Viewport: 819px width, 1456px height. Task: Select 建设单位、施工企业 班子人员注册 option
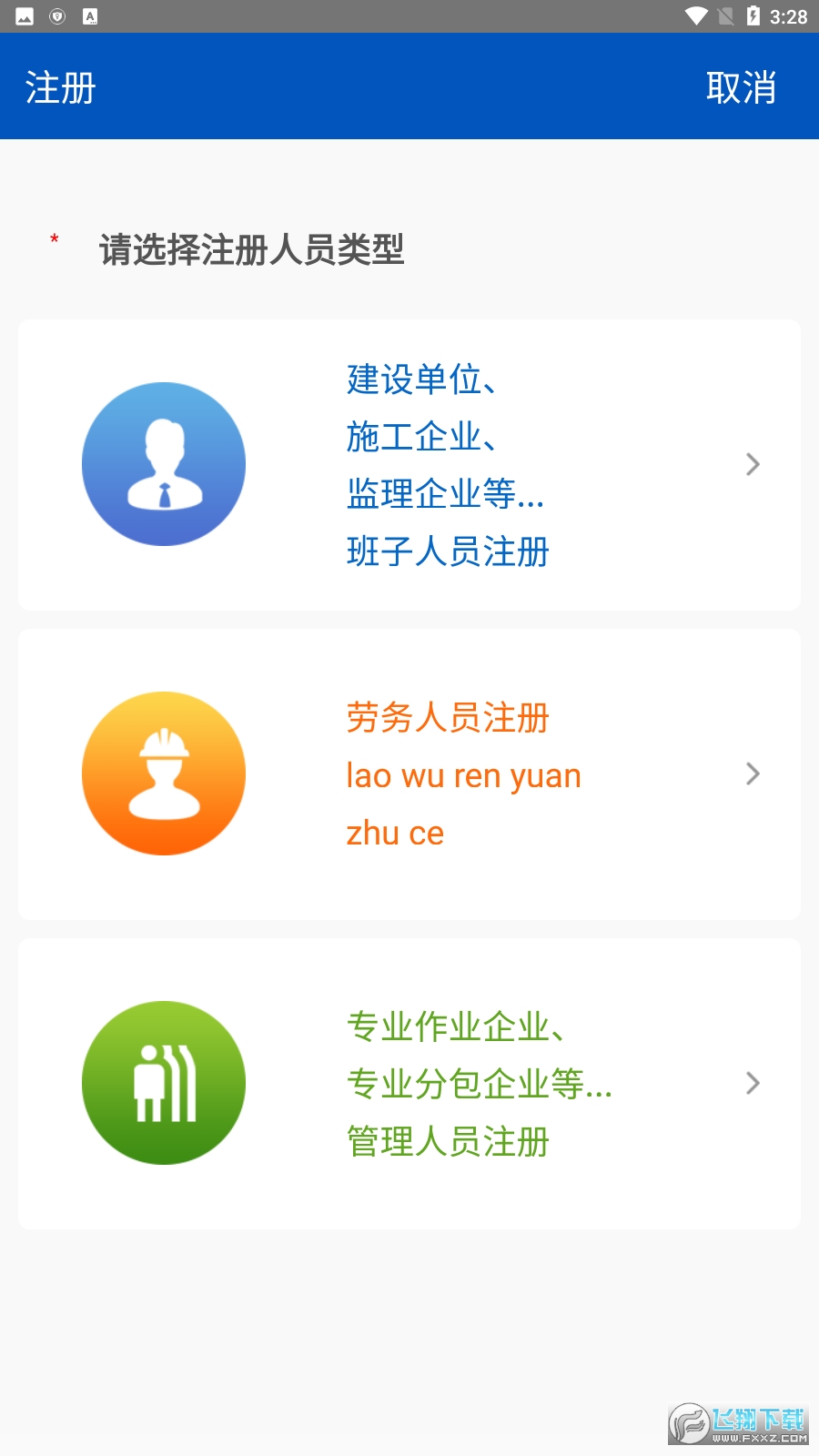click(x=409, y=465)
